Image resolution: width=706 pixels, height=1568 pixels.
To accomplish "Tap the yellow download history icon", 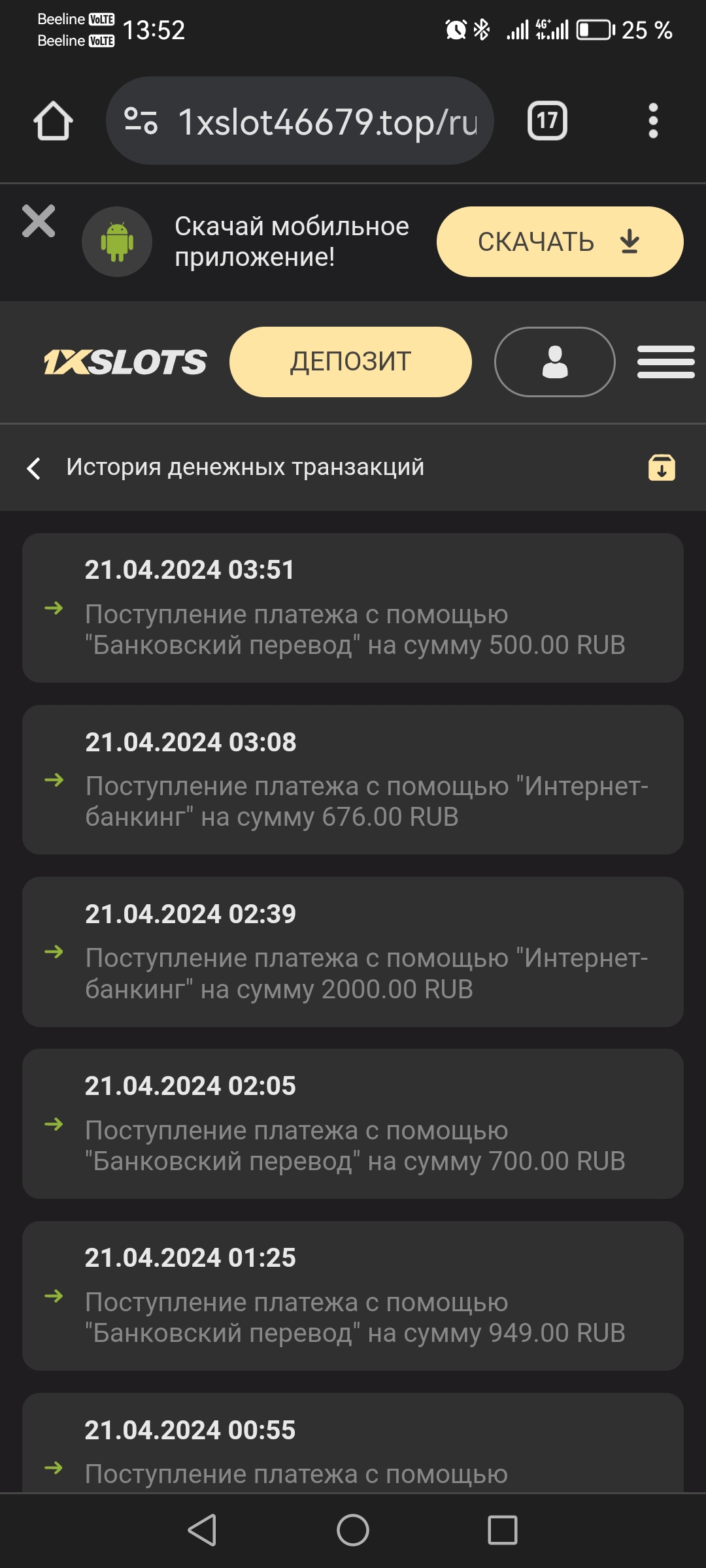I will [662, 468].
